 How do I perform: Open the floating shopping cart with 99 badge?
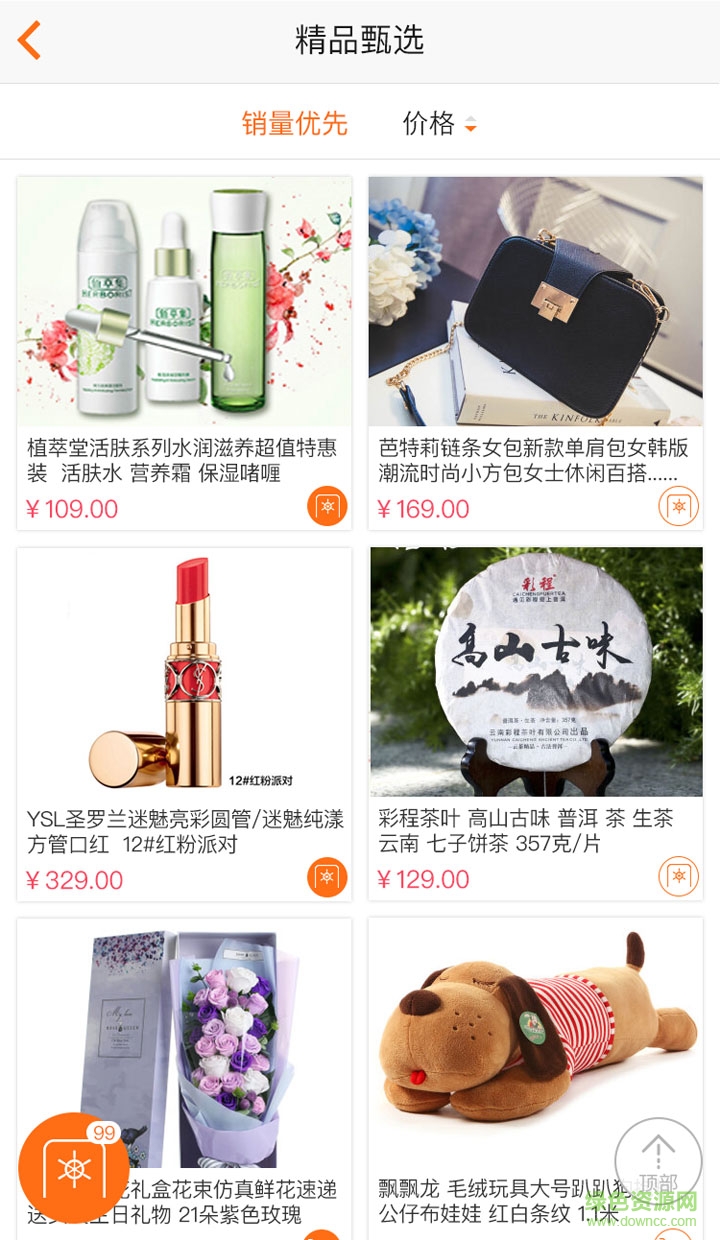[x=74, y=1167]
